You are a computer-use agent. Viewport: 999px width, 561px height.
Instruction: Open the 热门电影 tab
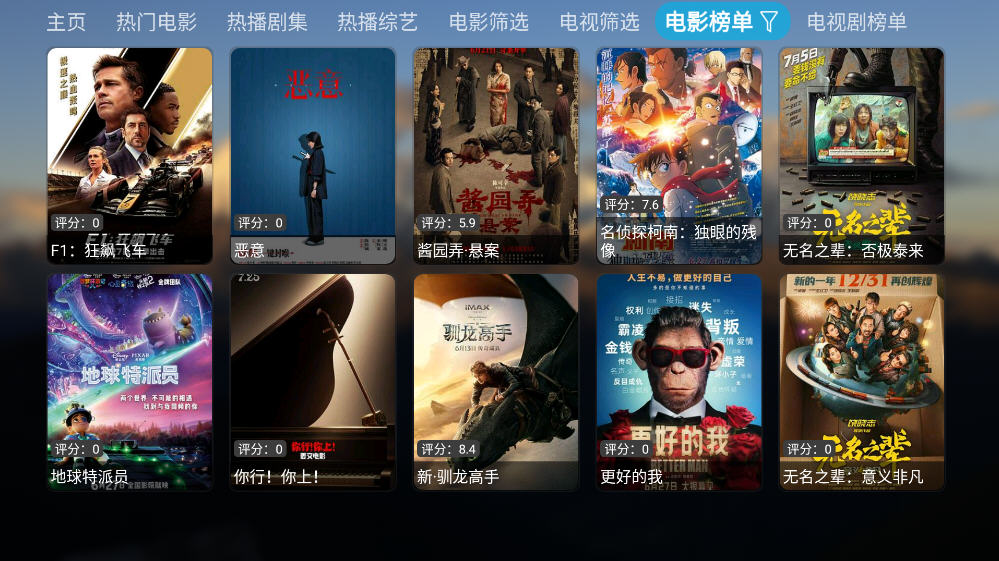(x=156, y=22)
